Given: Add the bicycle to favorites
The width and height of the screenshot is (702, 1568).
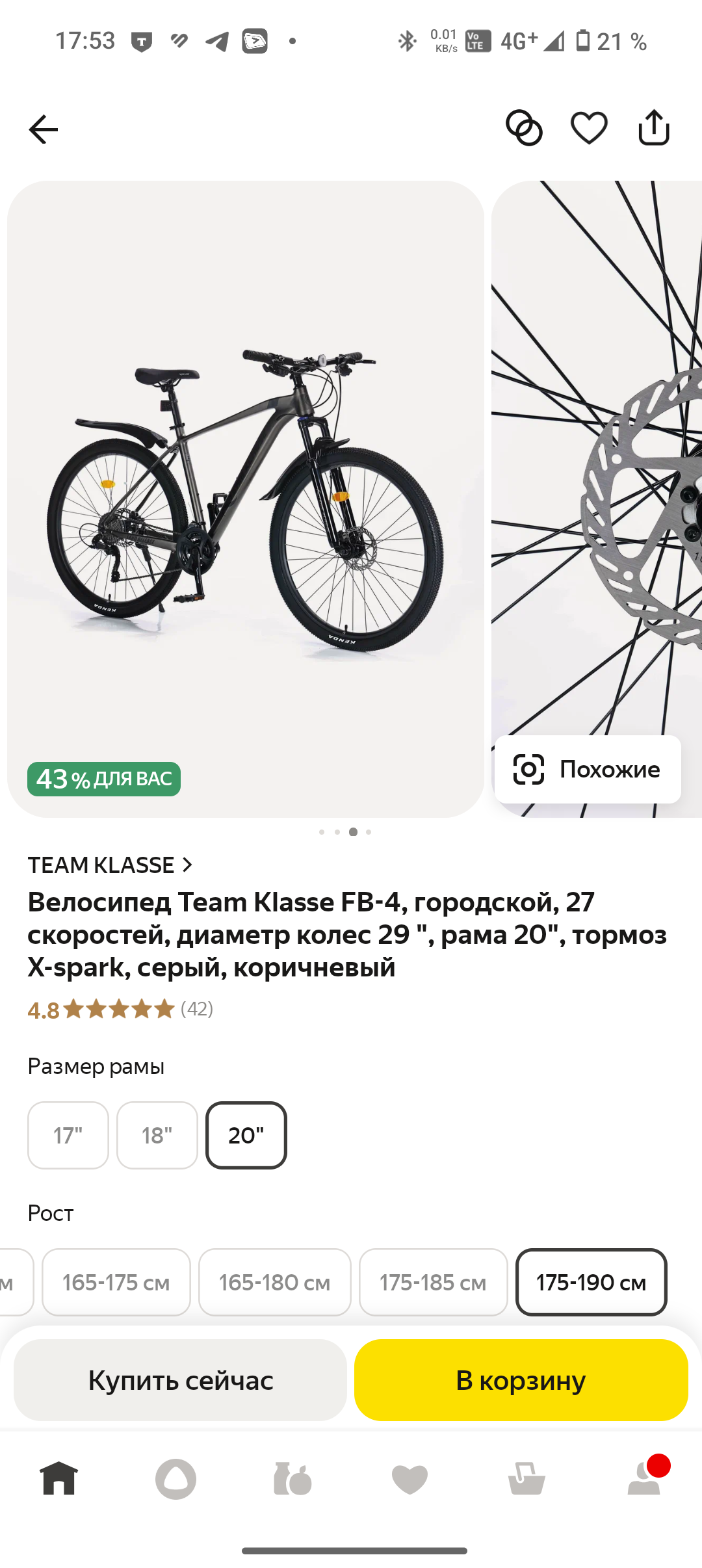Looking at the screenshot, I should [x=589, y=127].
